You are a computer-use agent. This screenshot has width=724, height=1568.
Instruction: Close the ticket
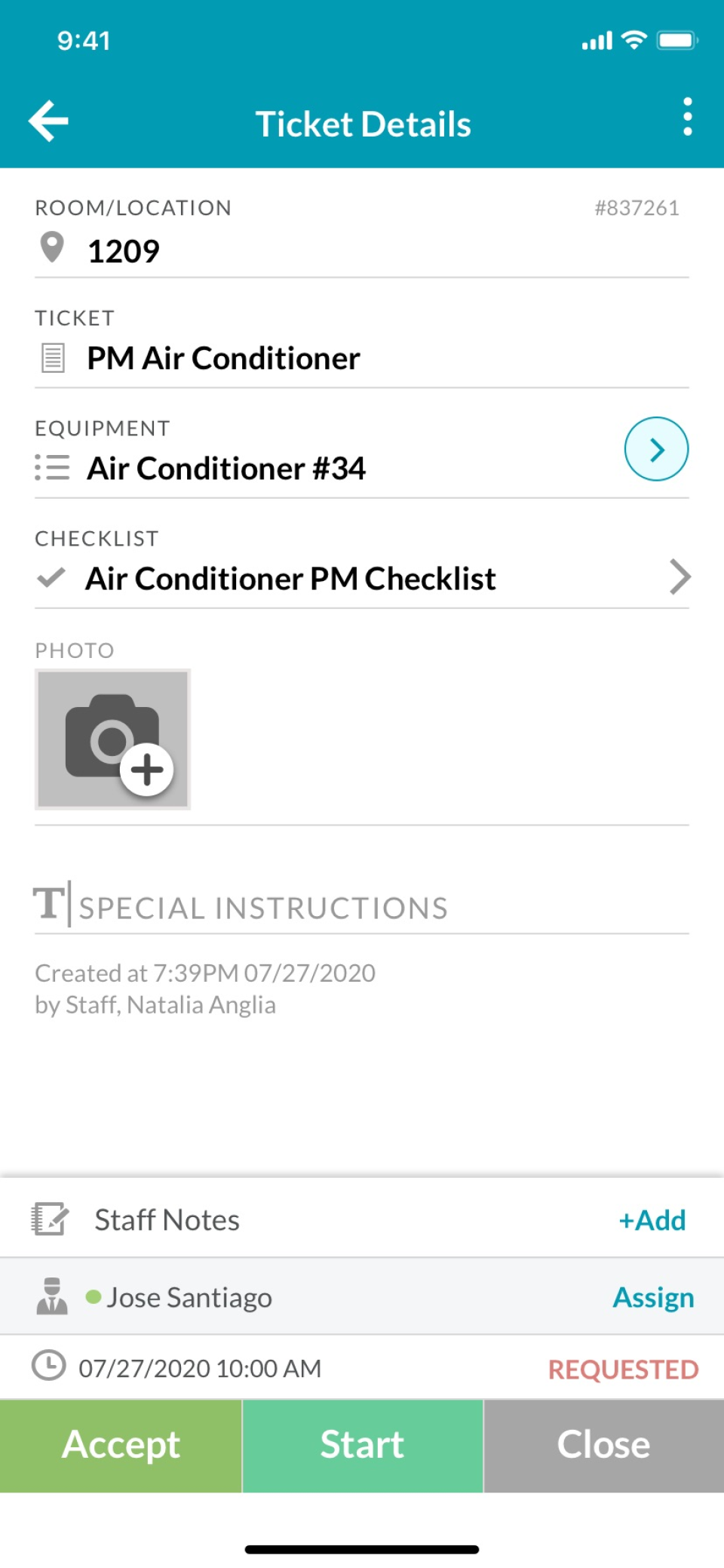click(x=604, y=1446)
